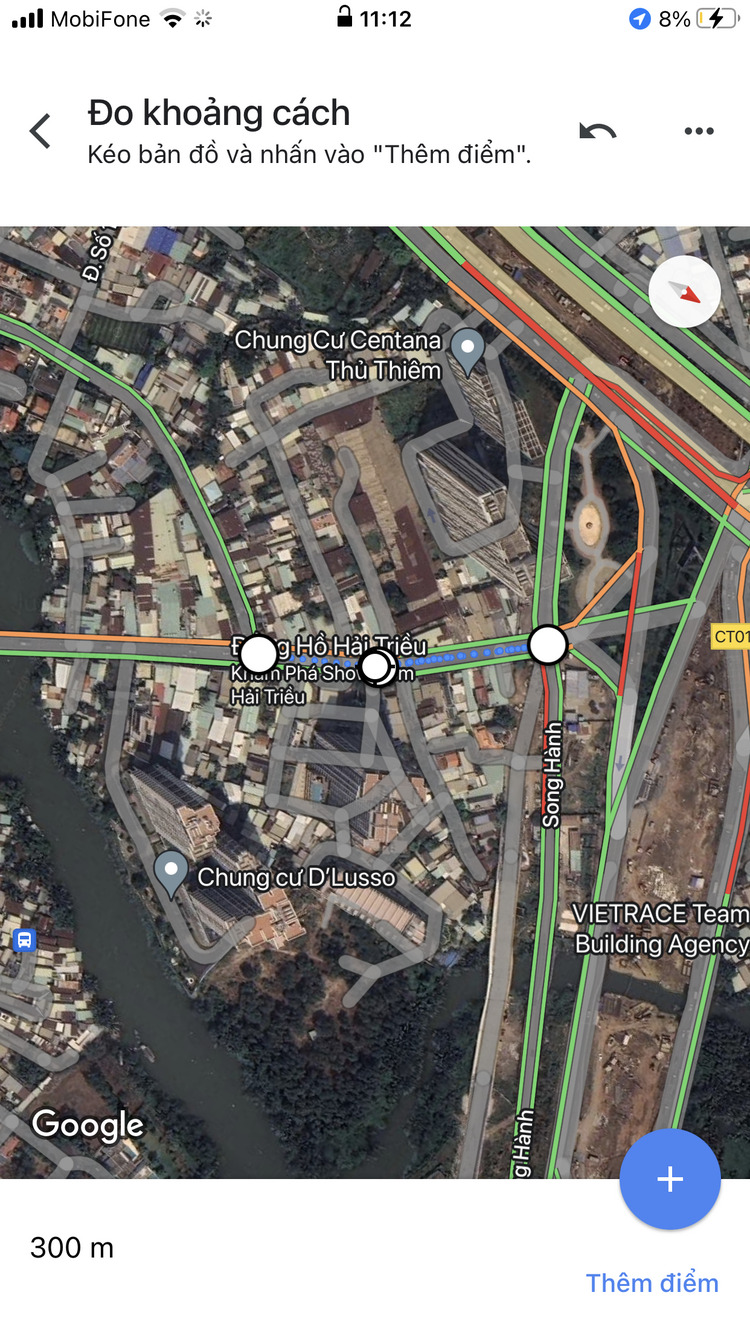Viewport: 750px width, 1333px height.
Task: Select the Chung cư D'Lusso place pin
Action: 171,872
